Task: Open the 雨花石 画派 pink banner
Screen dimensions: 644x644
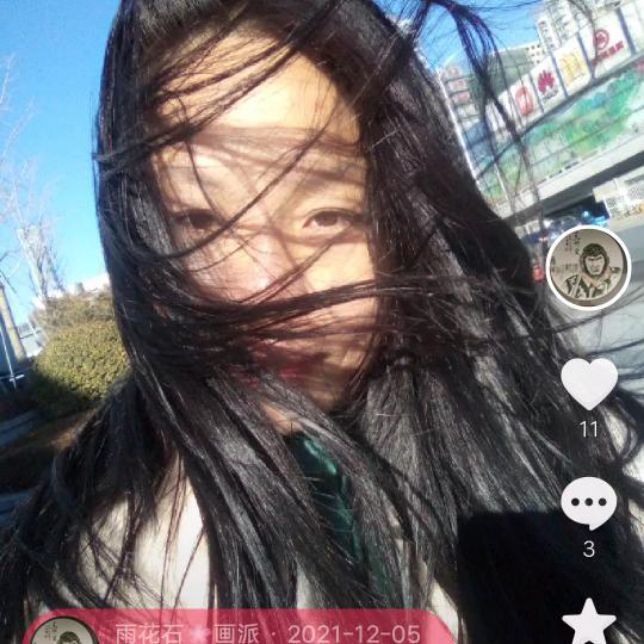Action: point(240,631)
